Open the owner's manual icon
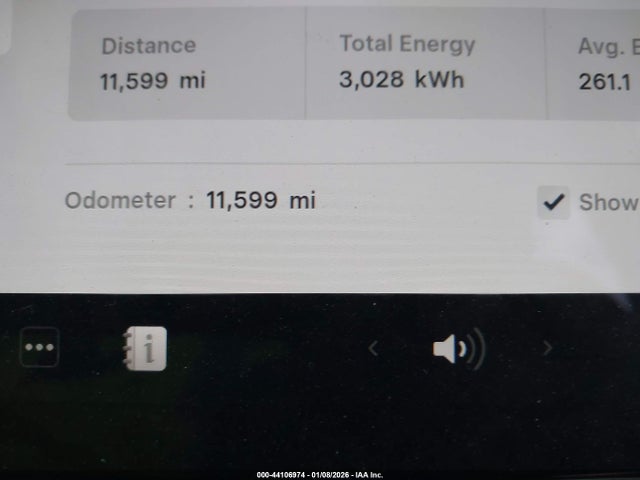 [x=145, y=349]
